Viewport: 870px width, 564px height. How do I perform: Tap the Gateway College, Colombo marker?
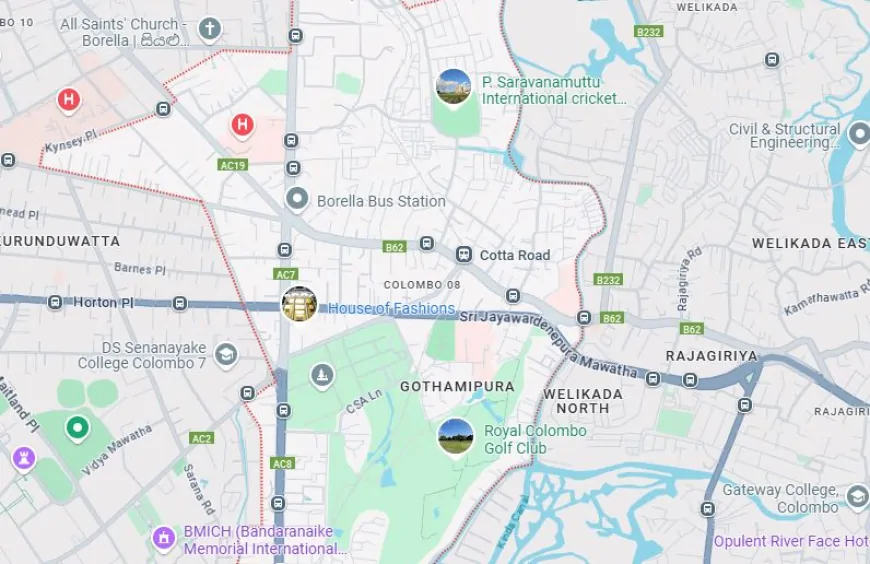(857, 496)
